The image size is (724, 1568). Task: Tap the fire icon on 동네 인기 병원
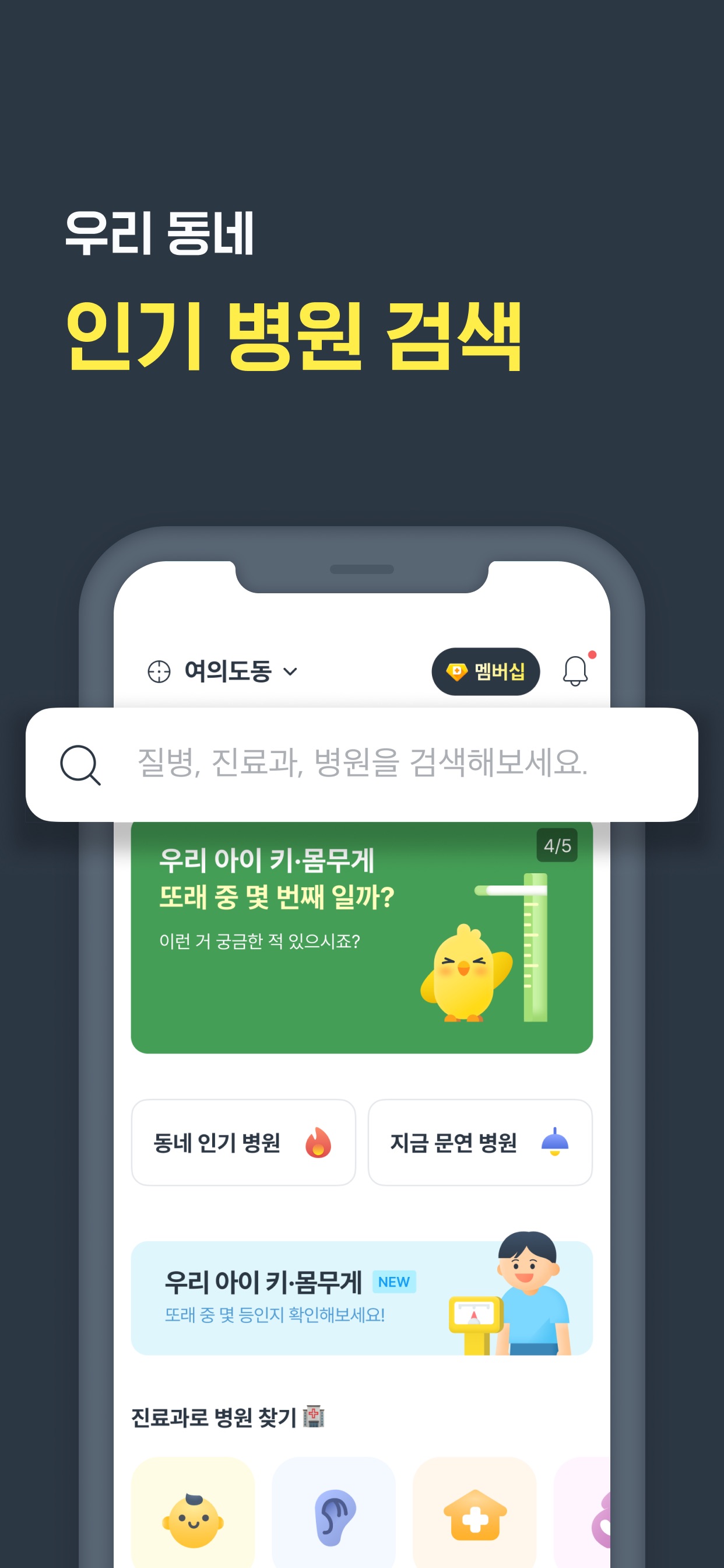tap(317, 1142)
